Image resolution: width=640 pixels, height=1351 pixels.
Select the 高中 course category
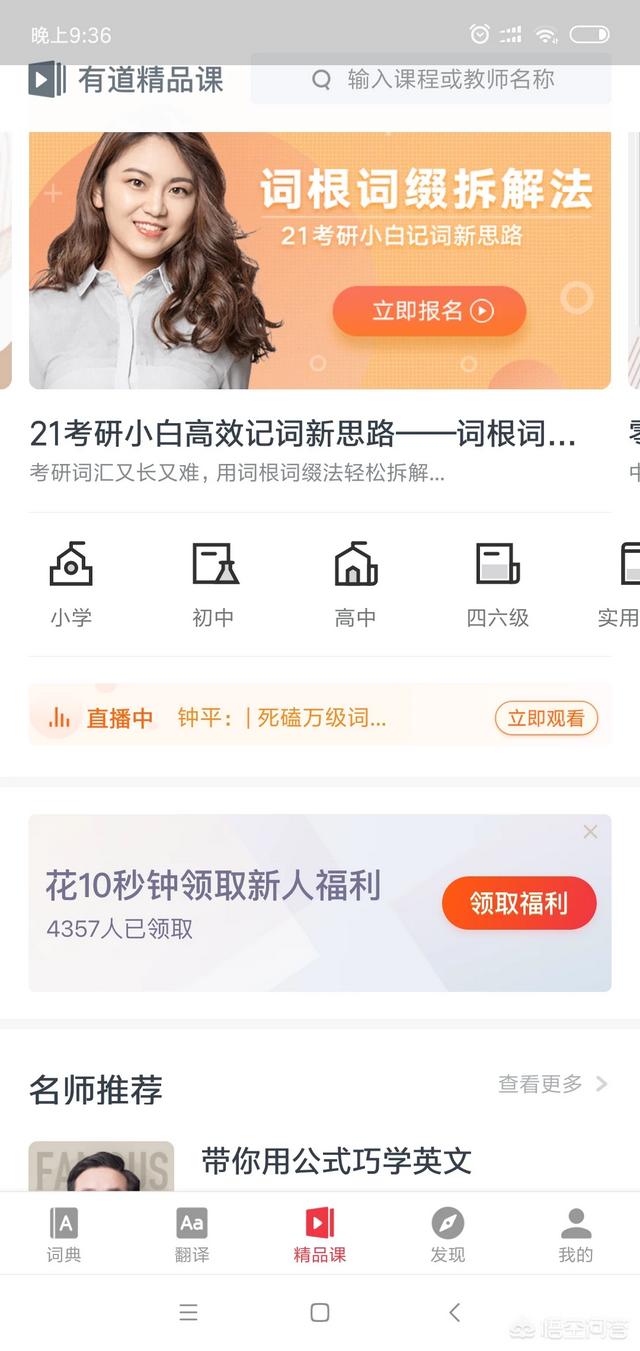[x=355, y=585]
